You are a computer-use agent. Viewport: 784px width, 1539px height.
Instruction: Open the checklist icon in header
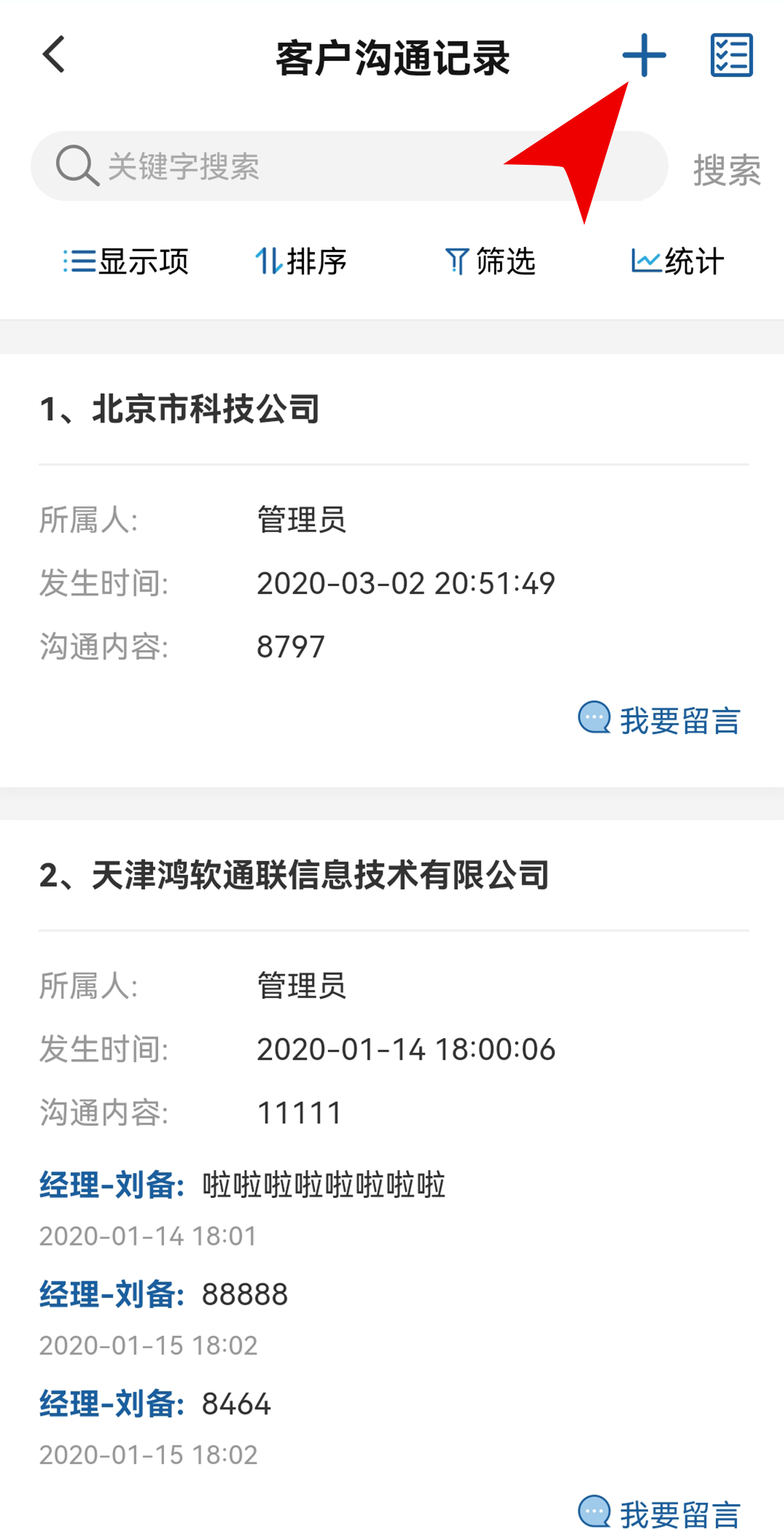coord(731,55)
